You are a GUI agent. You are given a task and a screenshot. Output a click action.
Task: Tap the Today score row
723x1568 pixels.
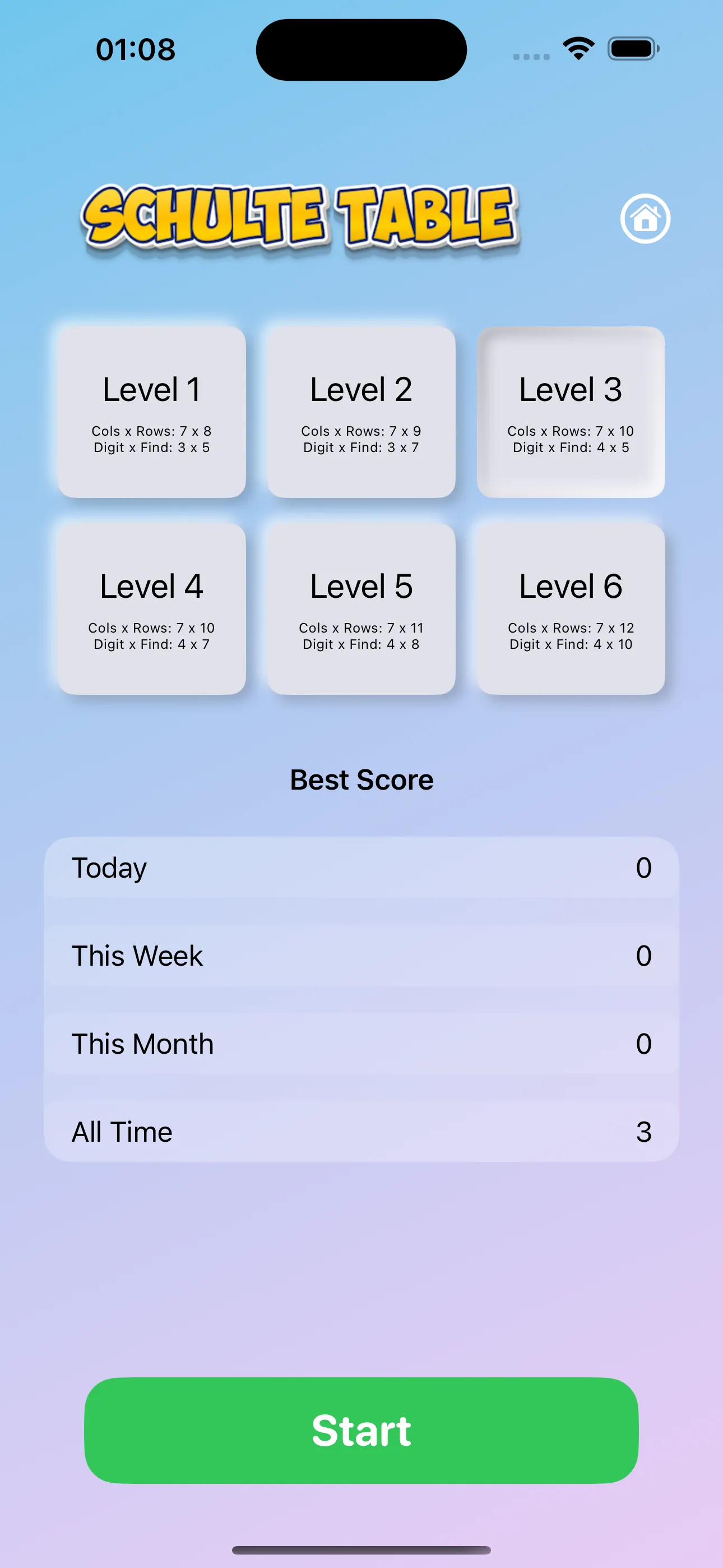coord(361,868)
